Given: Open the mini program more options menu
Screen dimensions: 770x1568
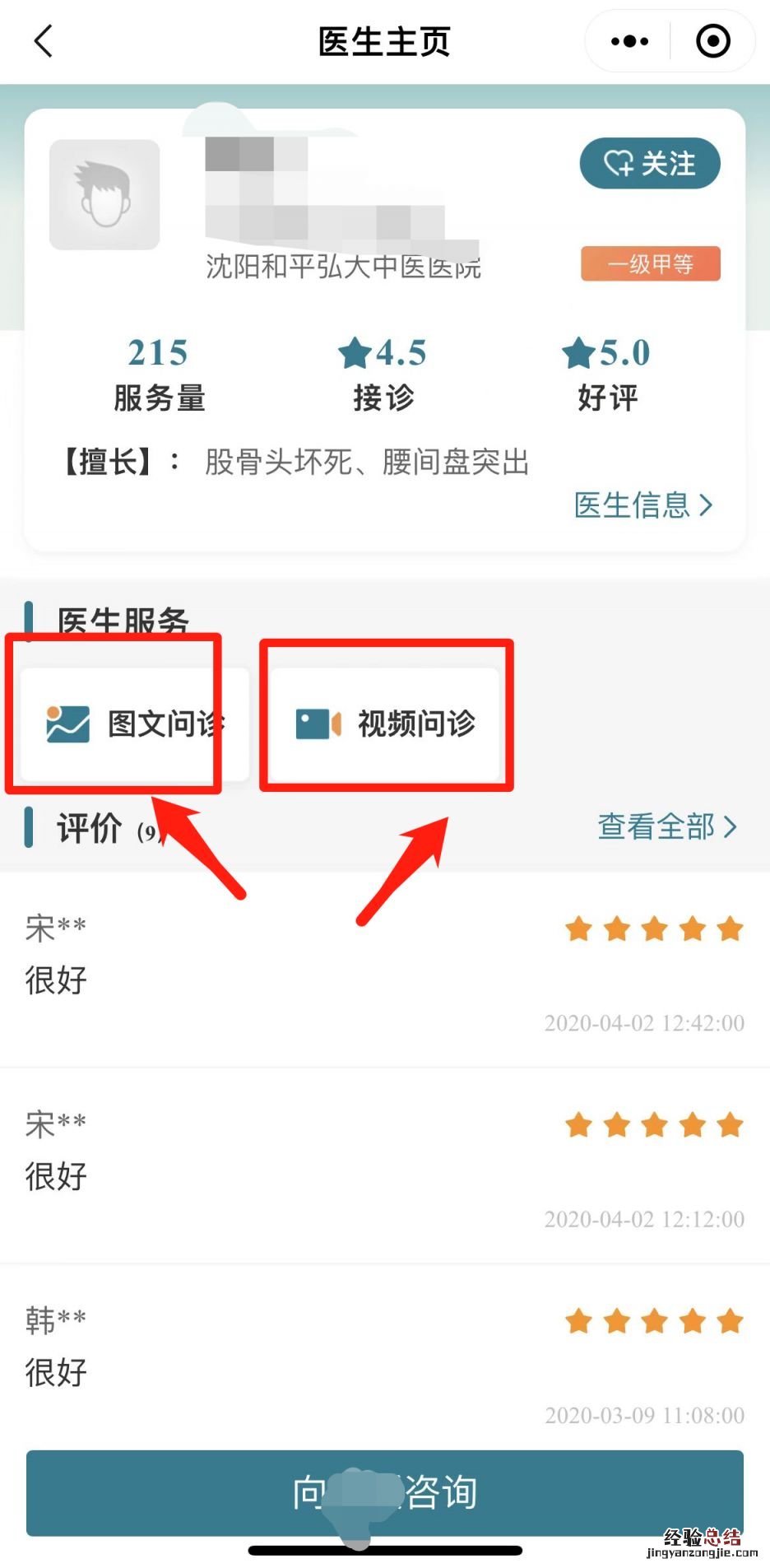Looking at the screenshot, I should (x=629, y=41).
